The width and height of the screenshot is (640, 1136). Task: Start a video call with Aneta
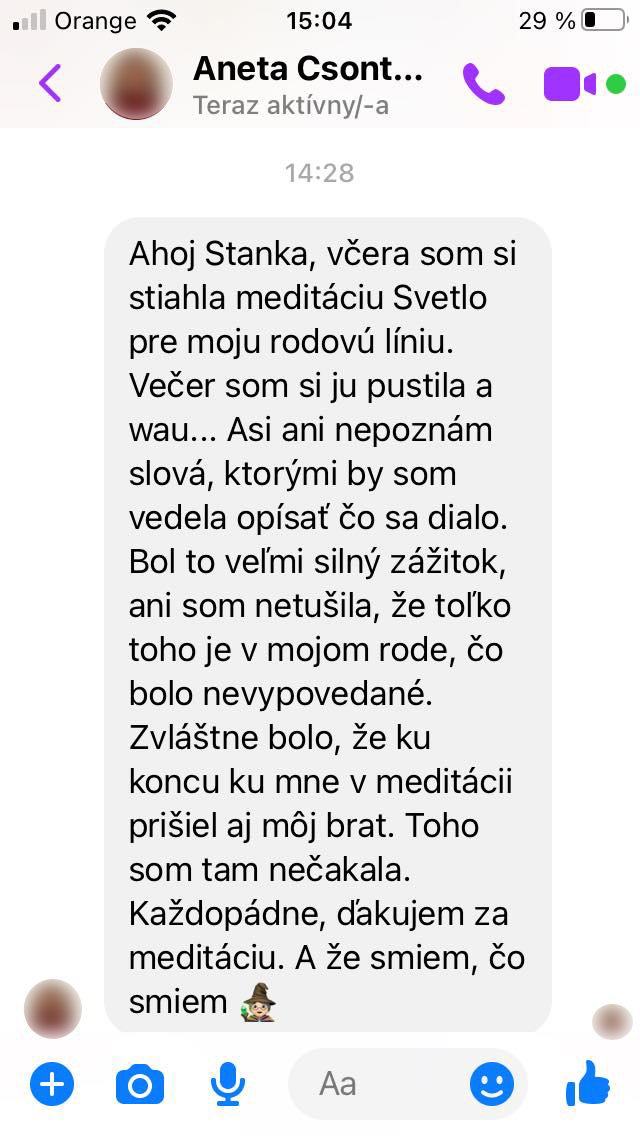[x=571, y=84]
